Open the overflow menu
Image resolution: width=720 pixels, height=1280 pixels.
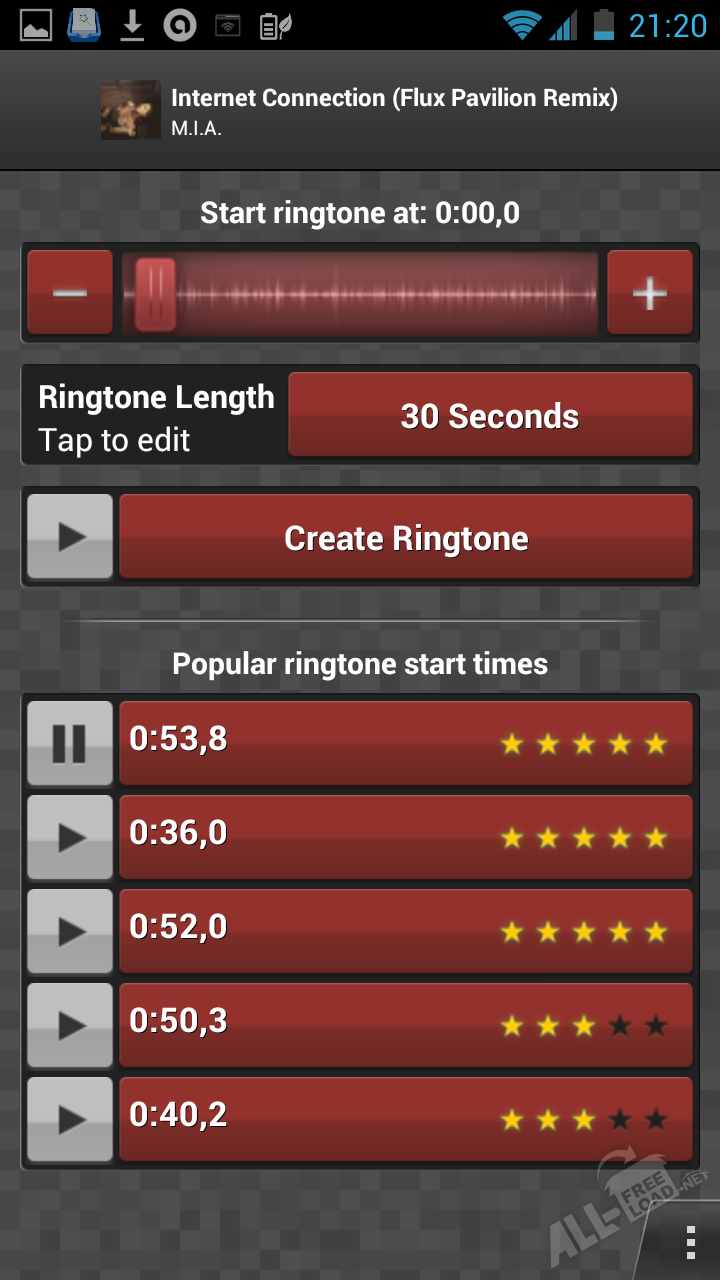click(690, 1241)
